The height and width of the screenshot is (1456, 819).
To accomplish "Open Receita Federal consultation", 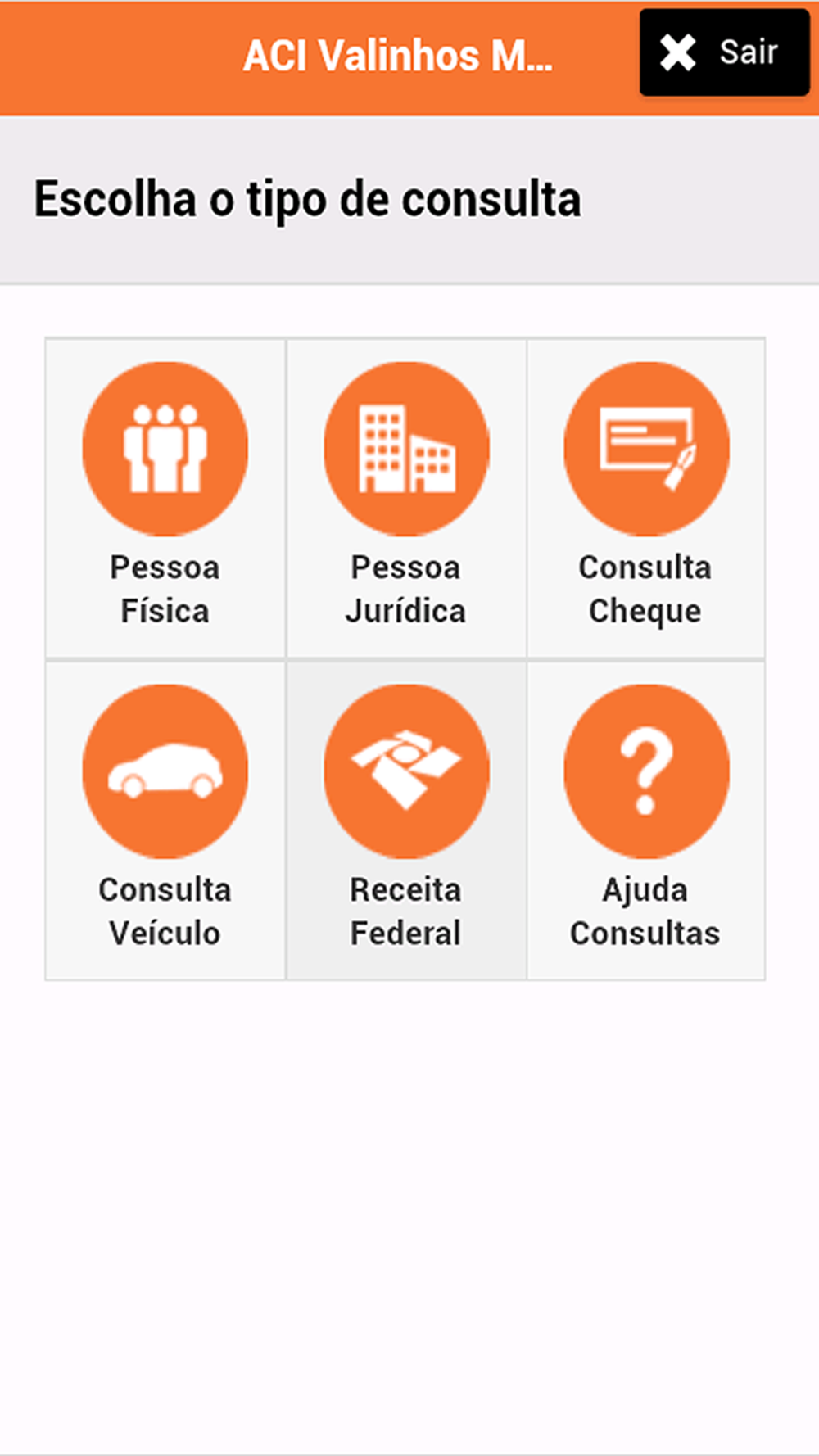I will pos(406,821).
